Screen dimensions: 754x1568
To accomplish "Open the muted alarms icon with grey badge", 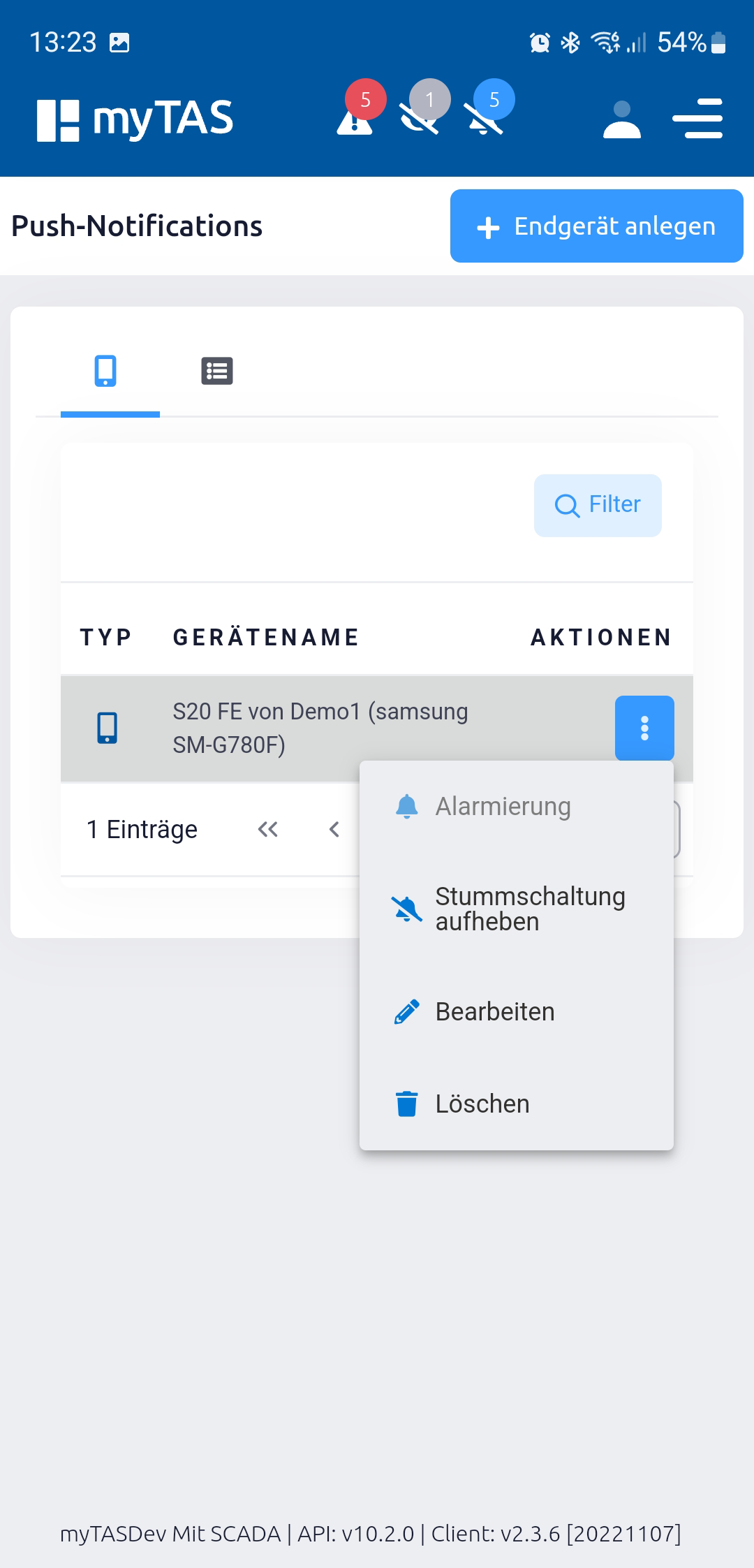I will (x=423, y=112).
